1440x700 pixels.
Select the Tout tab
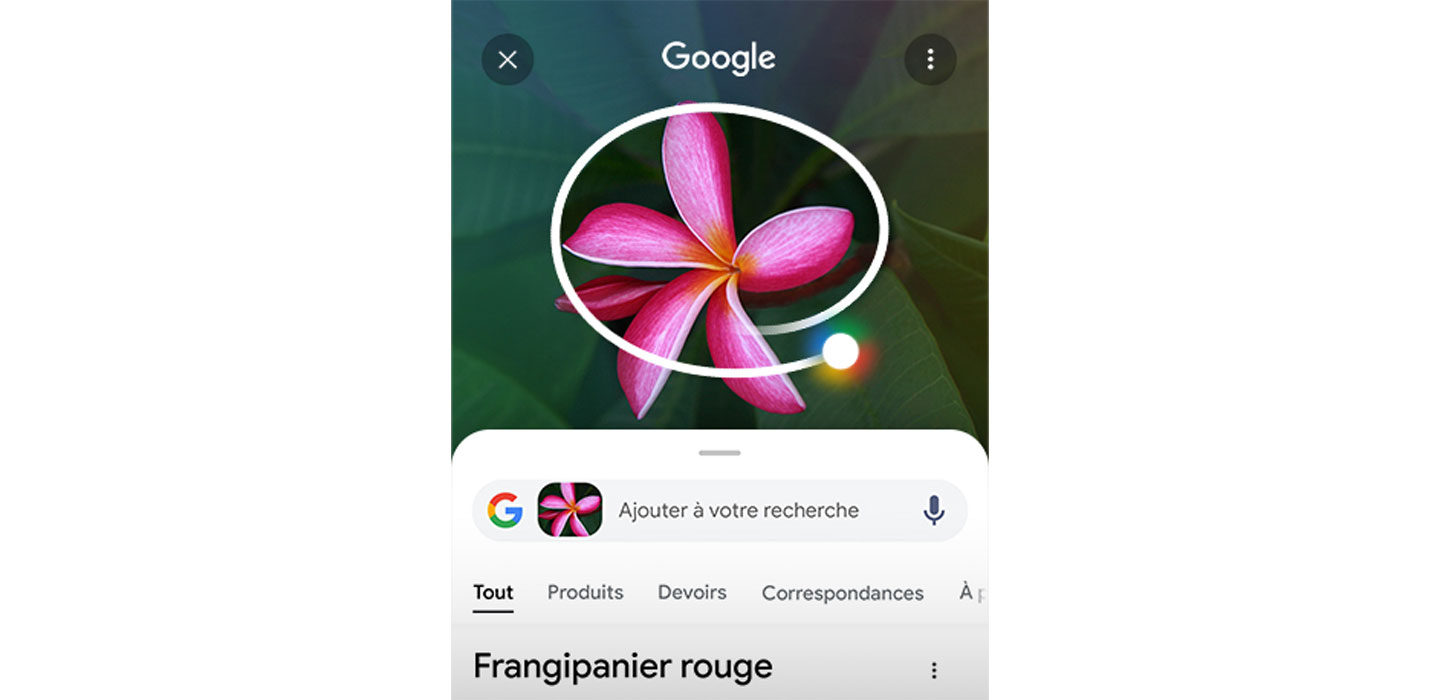point(493,592)
